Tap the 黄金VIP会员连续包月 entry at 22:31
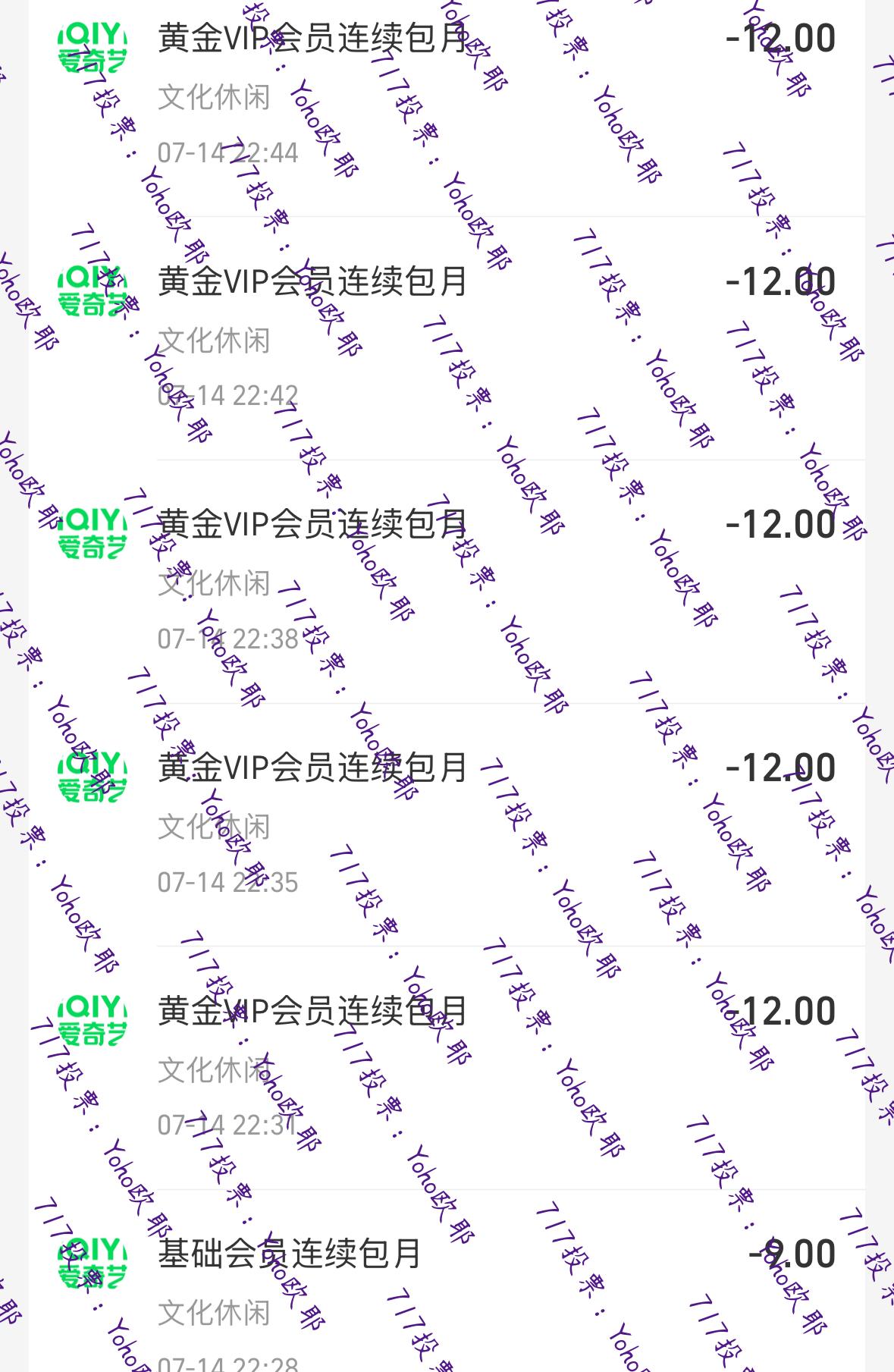 coord(447,1068)
